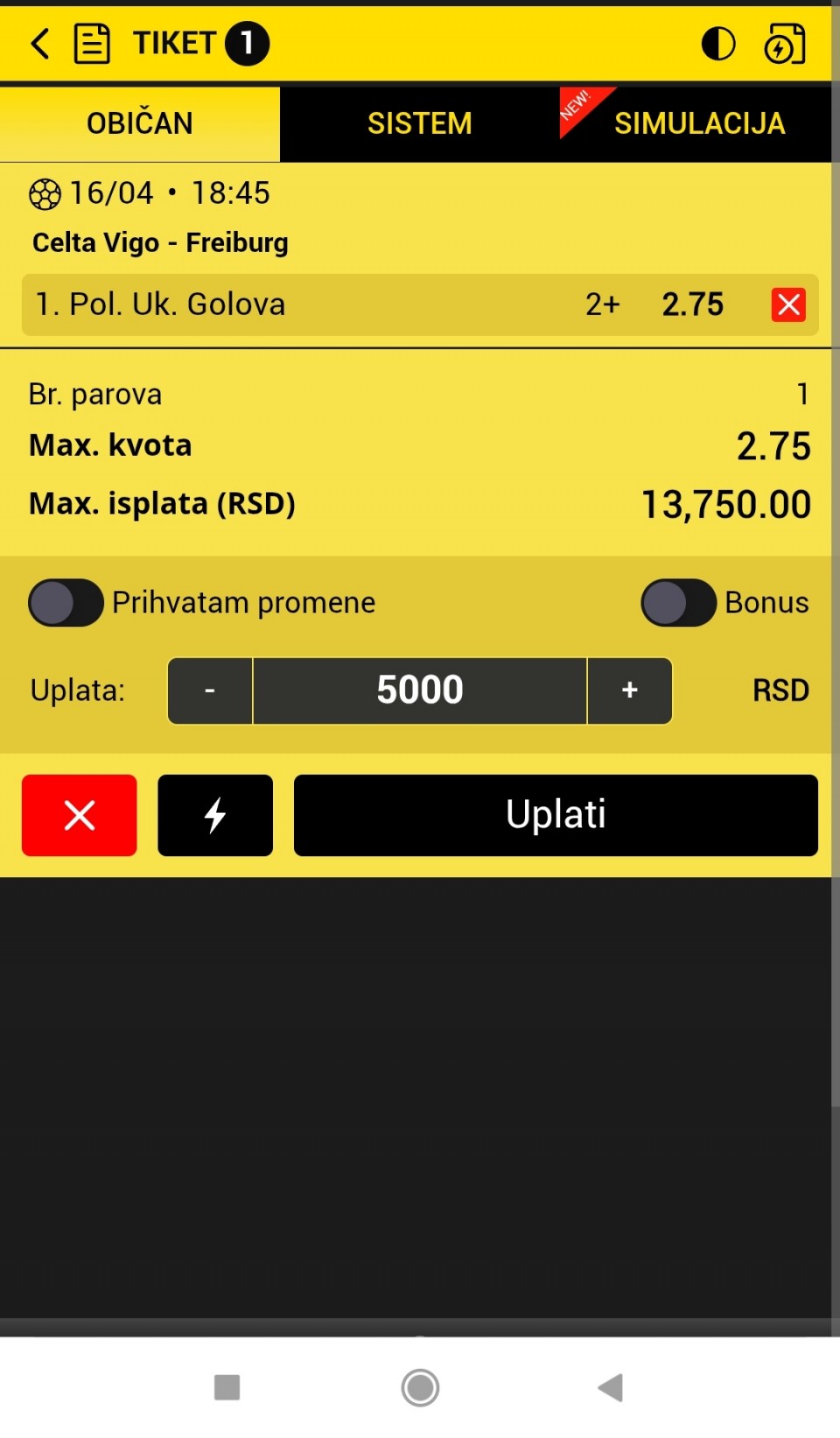The height and width of the screenshot is (1438, 840).
Task: Go to the system home screen
Action: [x=420, y=1387]
